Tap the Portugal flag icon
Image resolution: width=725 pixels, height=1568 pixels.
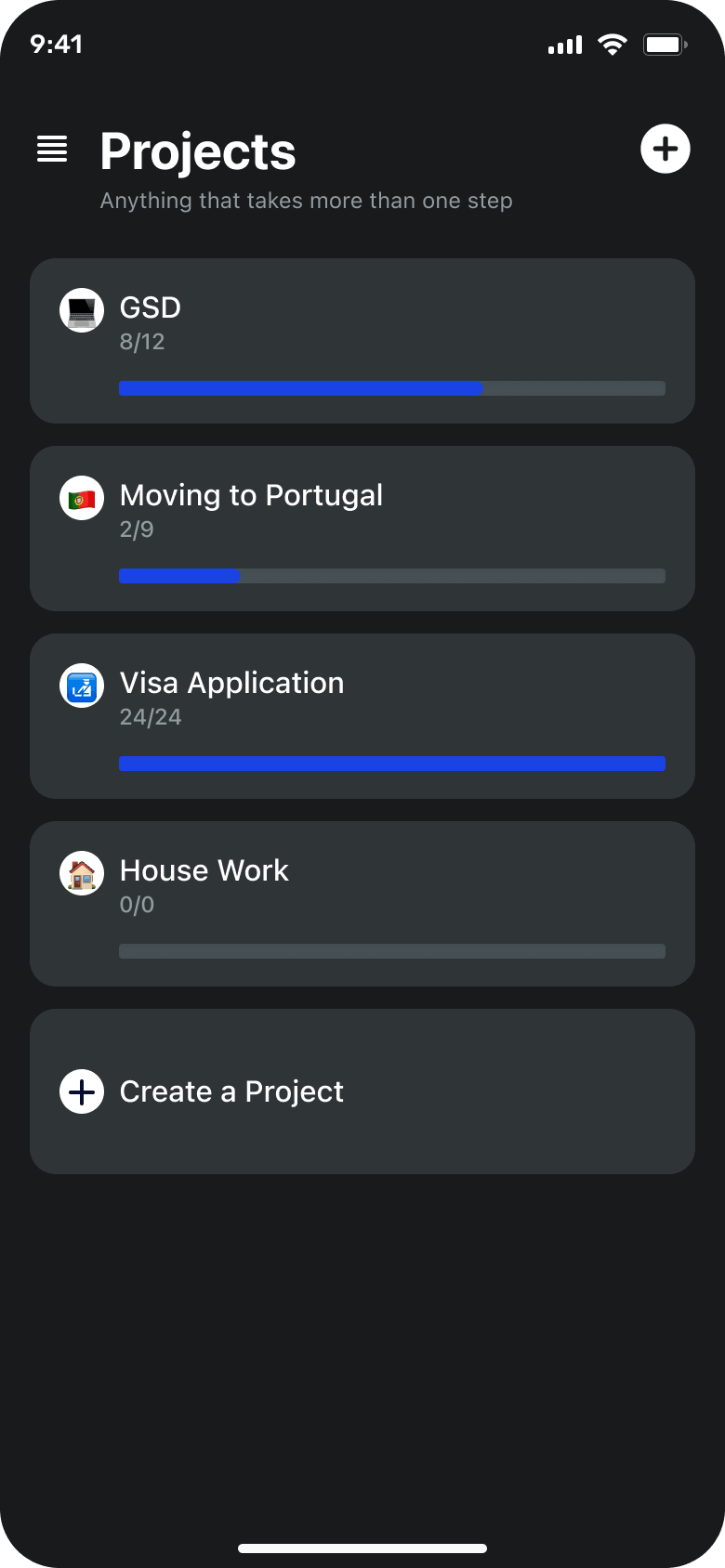click(81, 499)
